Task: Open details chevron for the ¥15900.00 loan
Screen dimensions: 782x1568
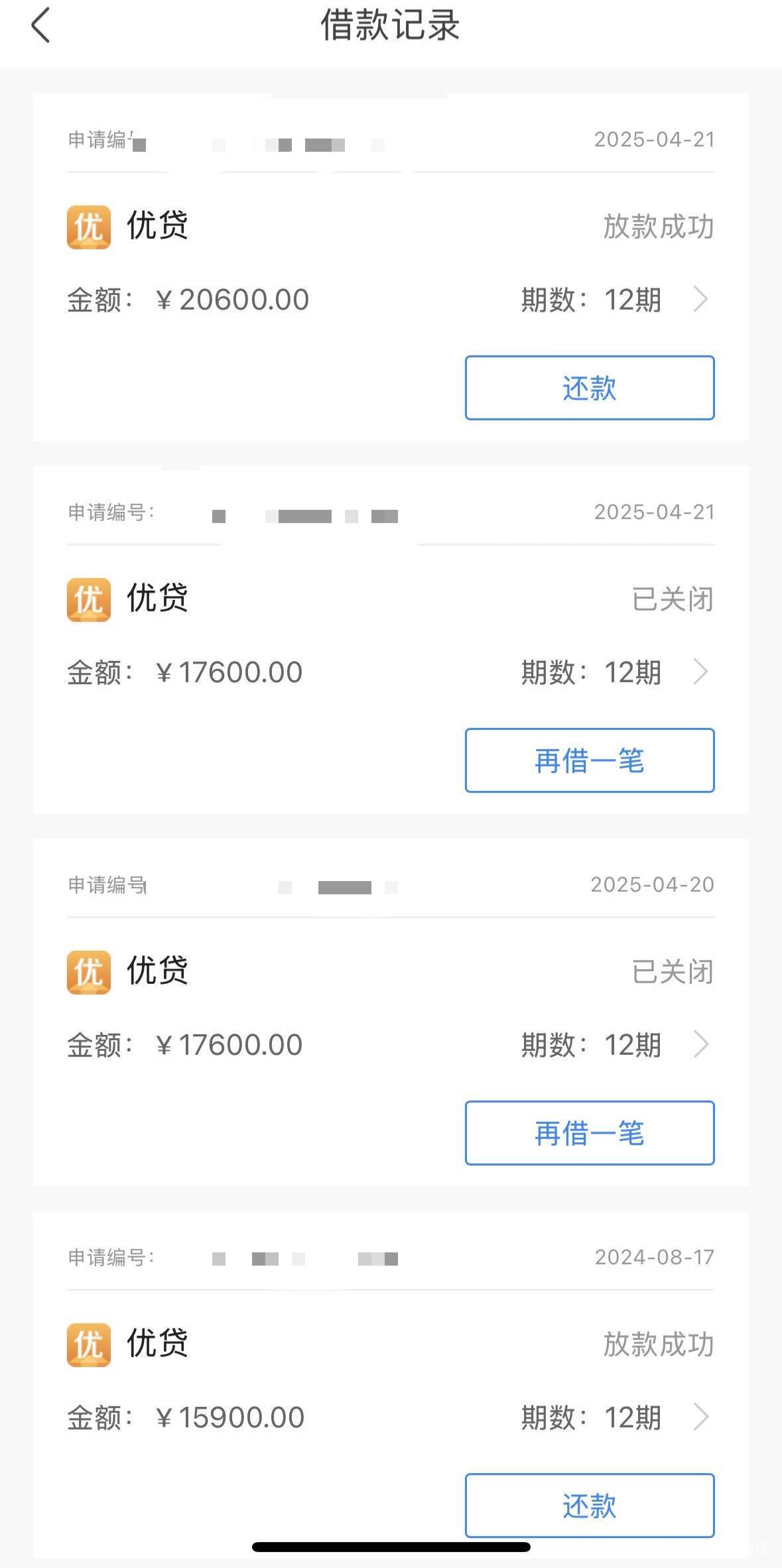Action: [701, 1417]
